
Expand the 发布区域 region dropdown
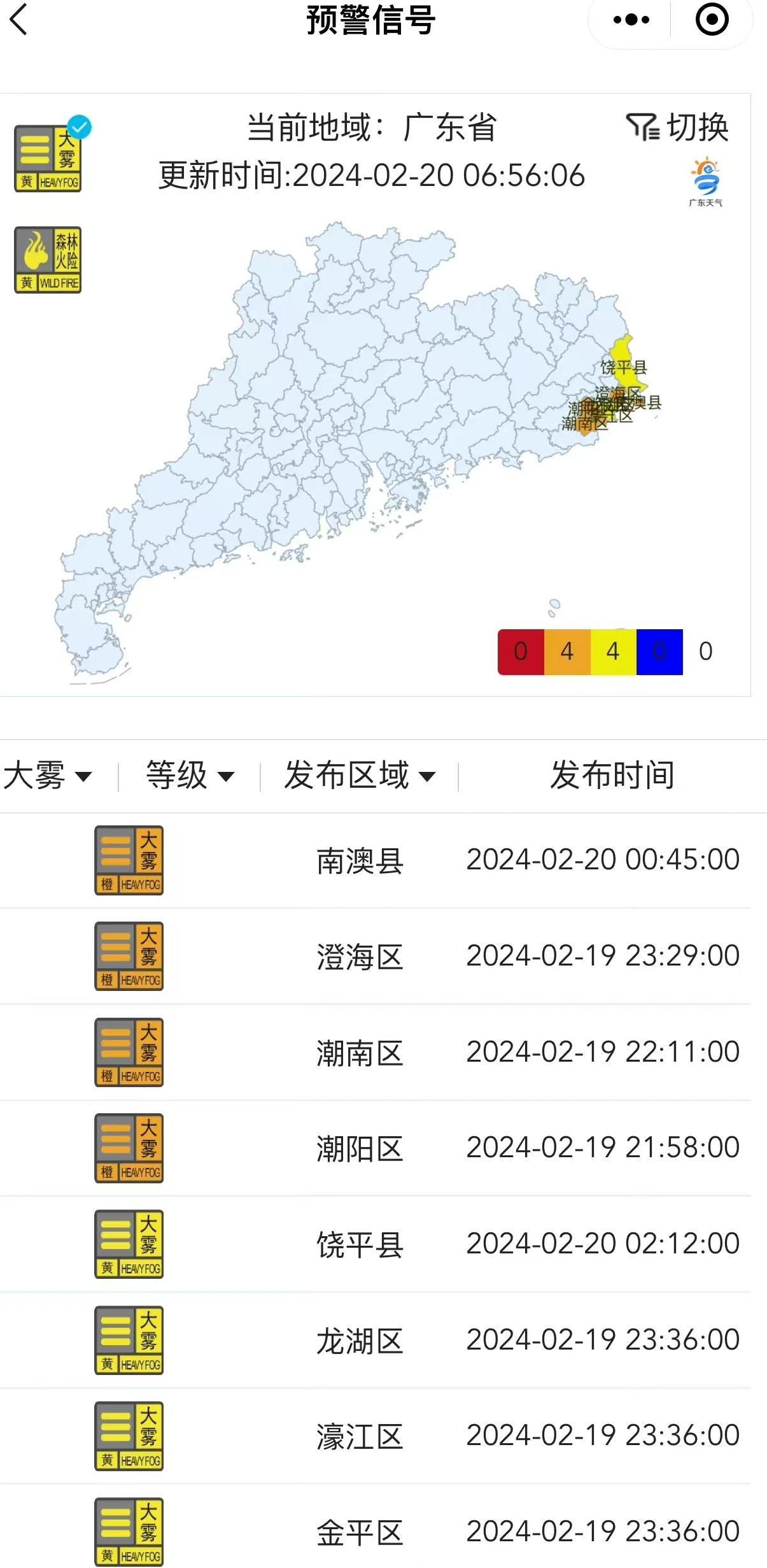360,776
